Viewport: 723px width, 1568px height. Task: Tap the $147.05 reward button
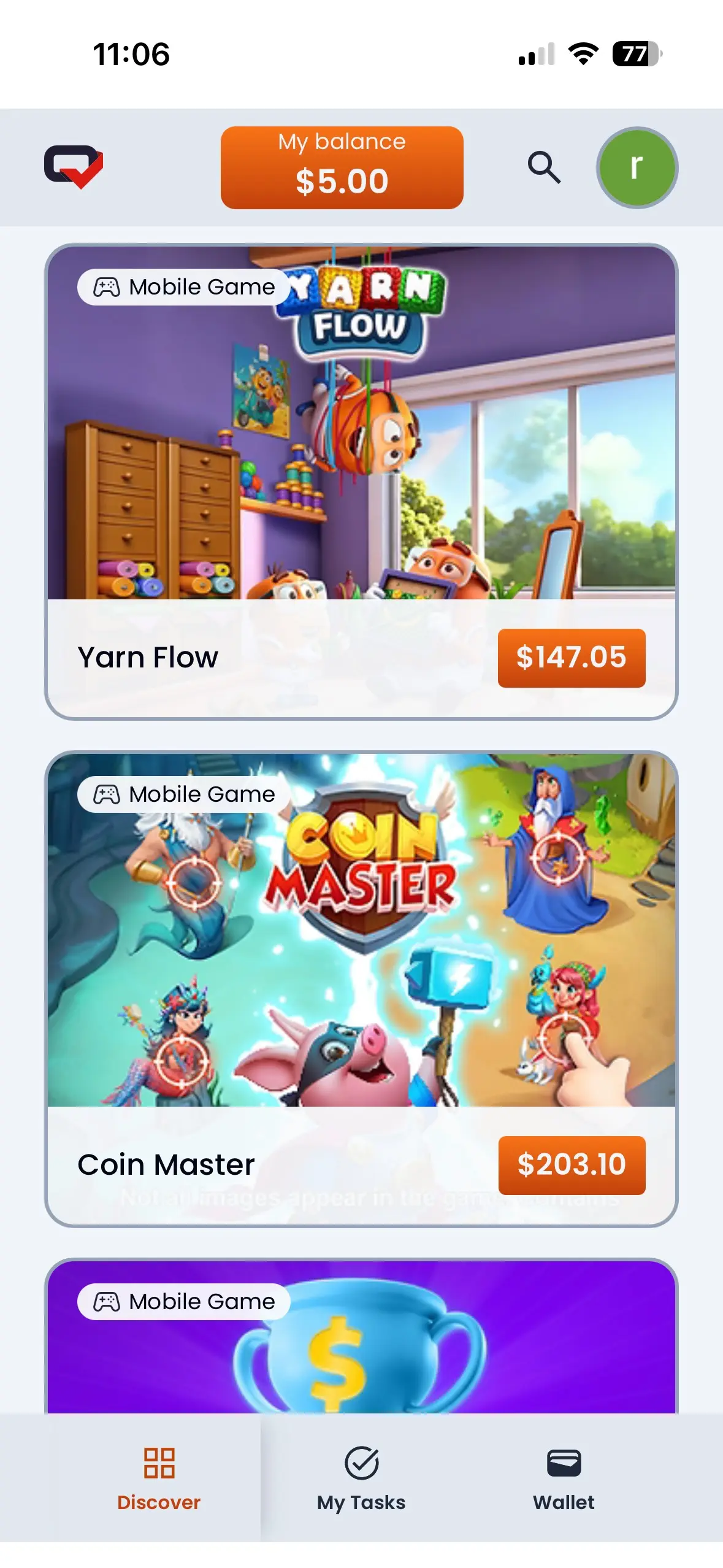(571, 658)
